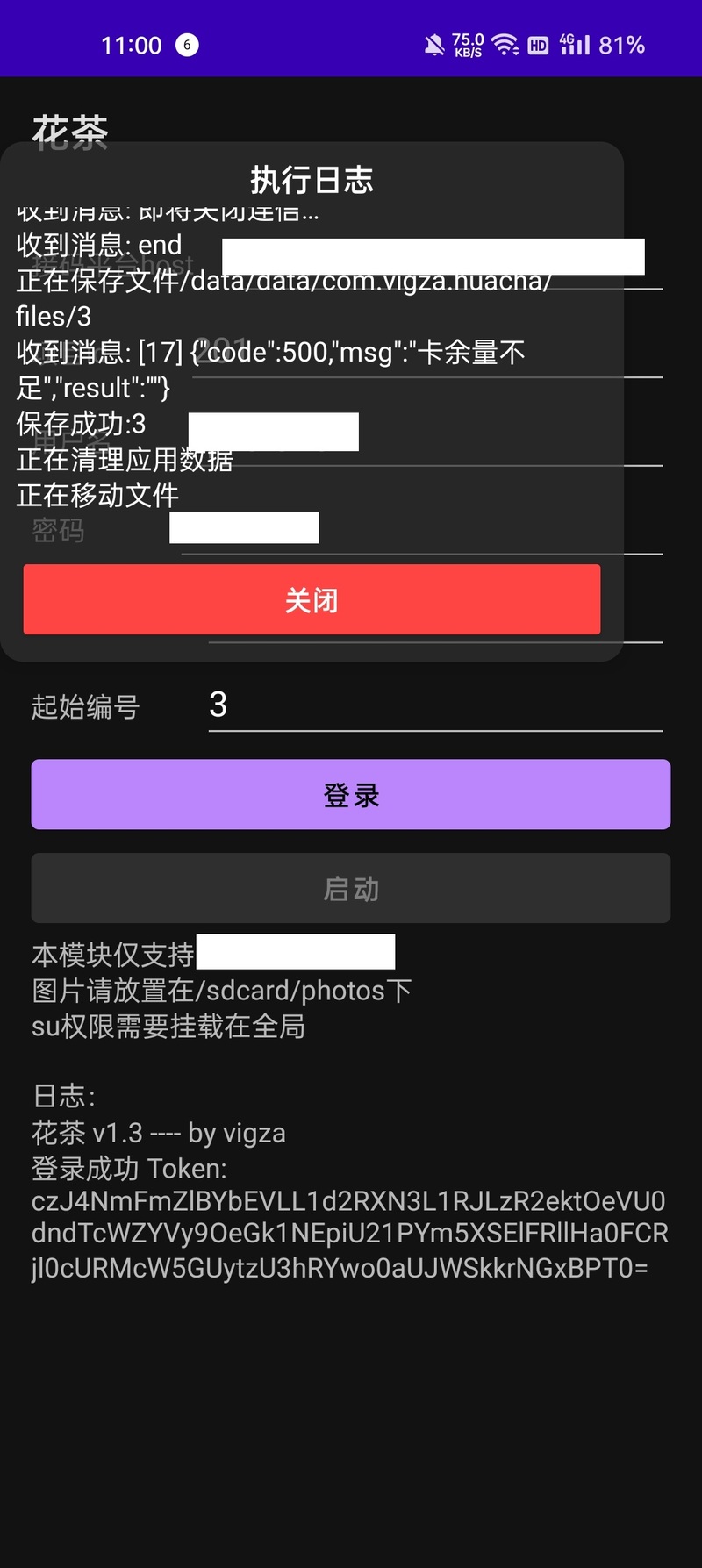Tap the purple 登录 button
The width and height of the screenshot is (702, 1568).
click(351, 794)
